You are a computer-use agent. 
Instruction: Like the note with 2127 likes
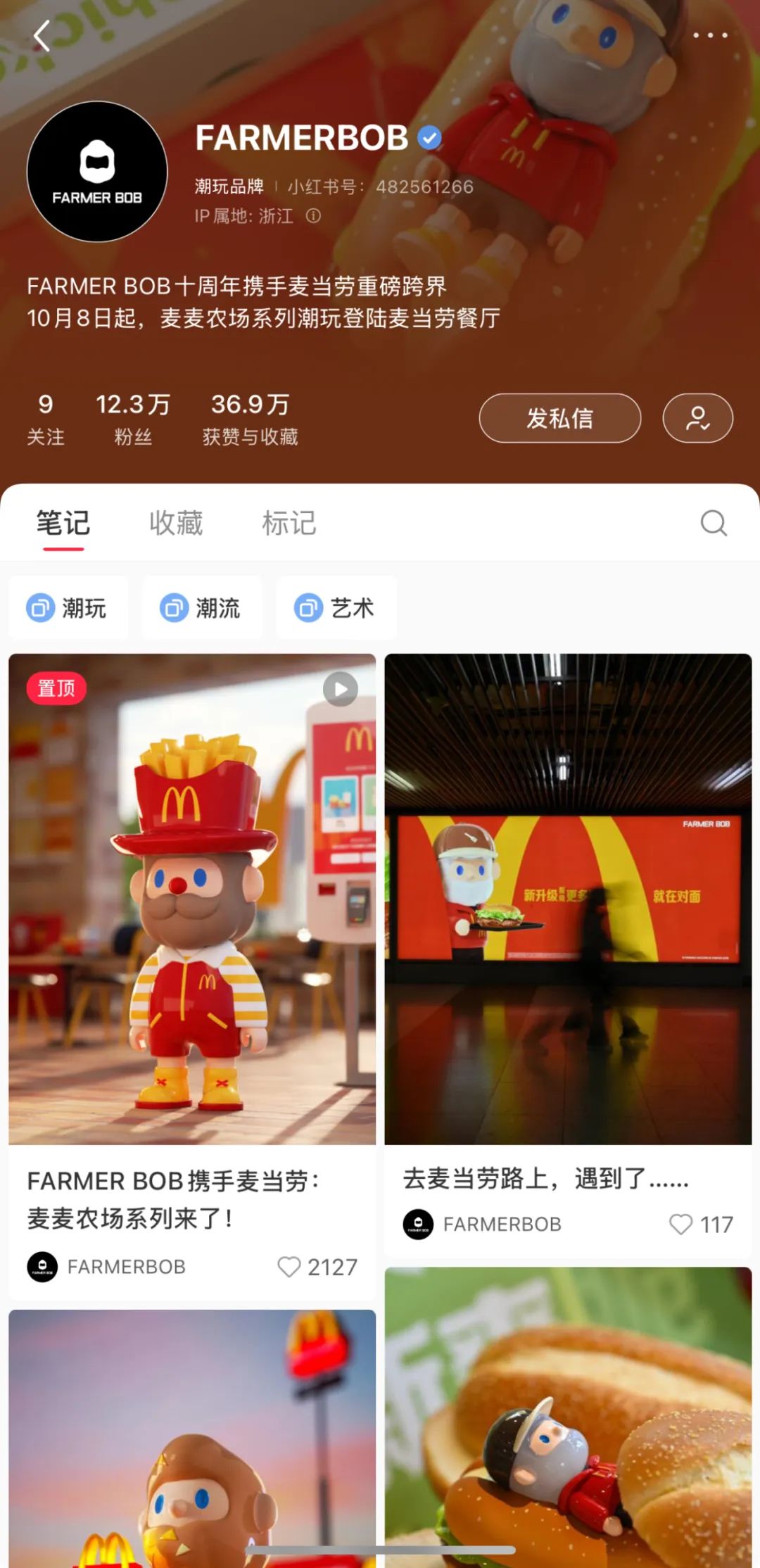289,1267
